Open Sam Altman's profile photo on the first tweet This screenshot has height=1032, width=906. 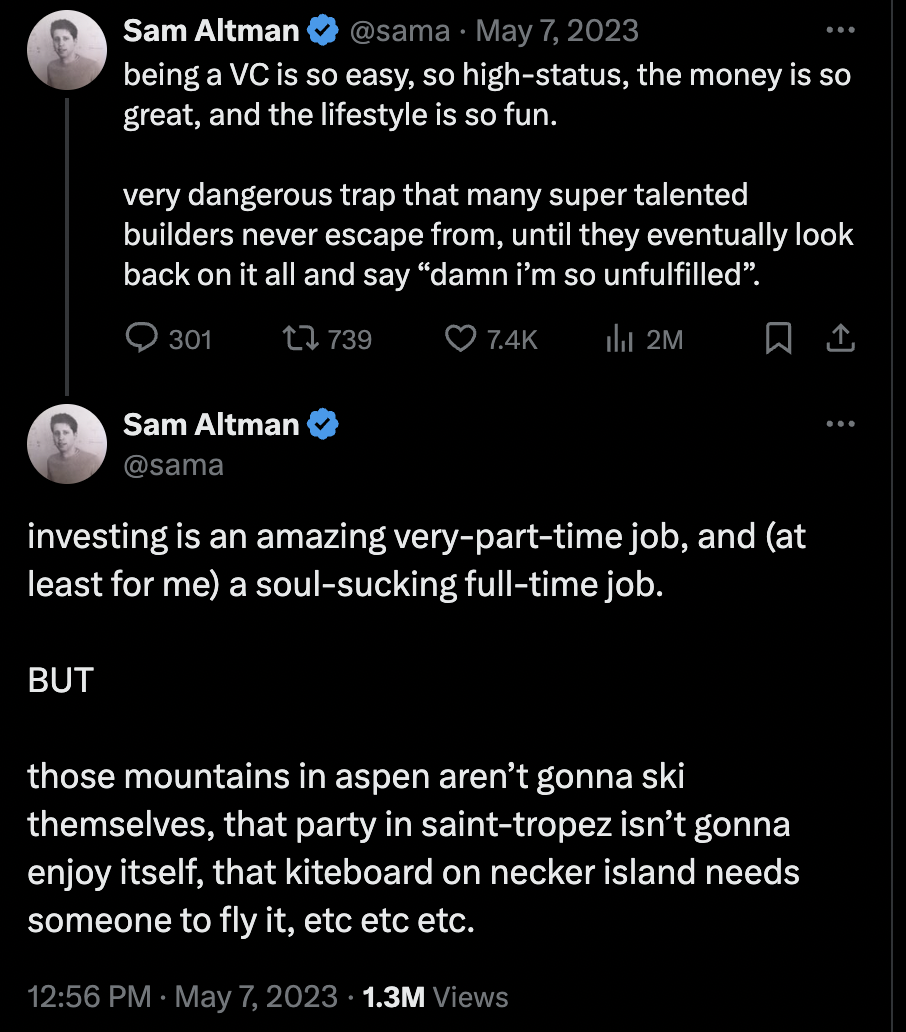(66, 49)
